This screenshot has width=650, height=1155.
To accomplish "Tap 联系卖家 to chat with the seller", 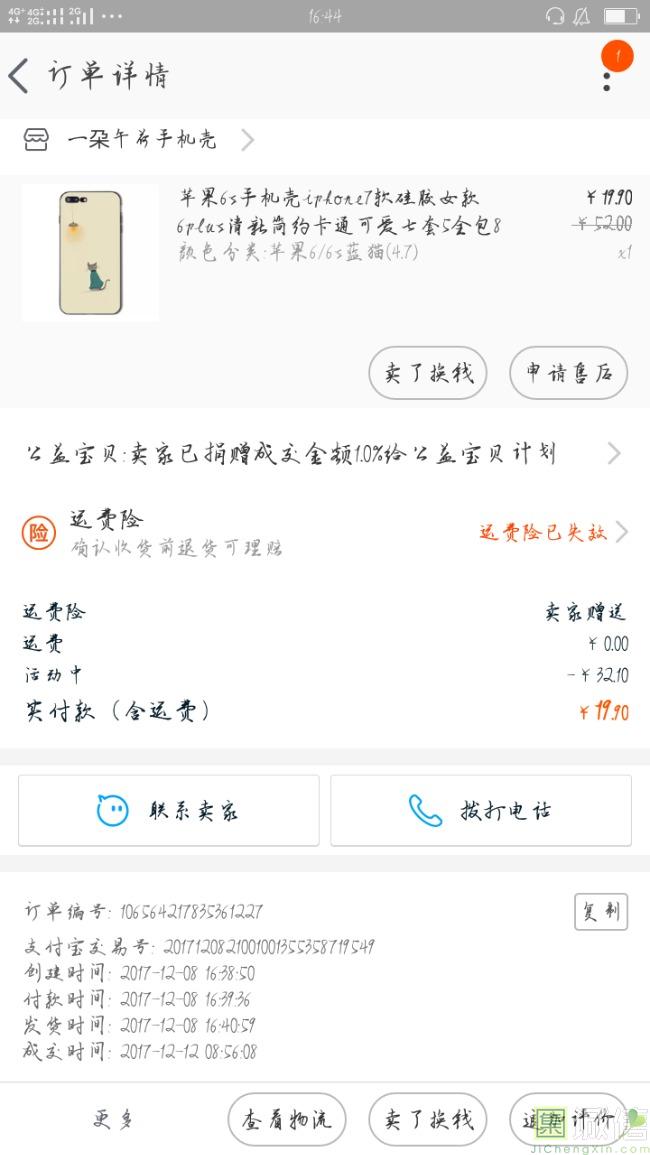I will tap(169, 810).
